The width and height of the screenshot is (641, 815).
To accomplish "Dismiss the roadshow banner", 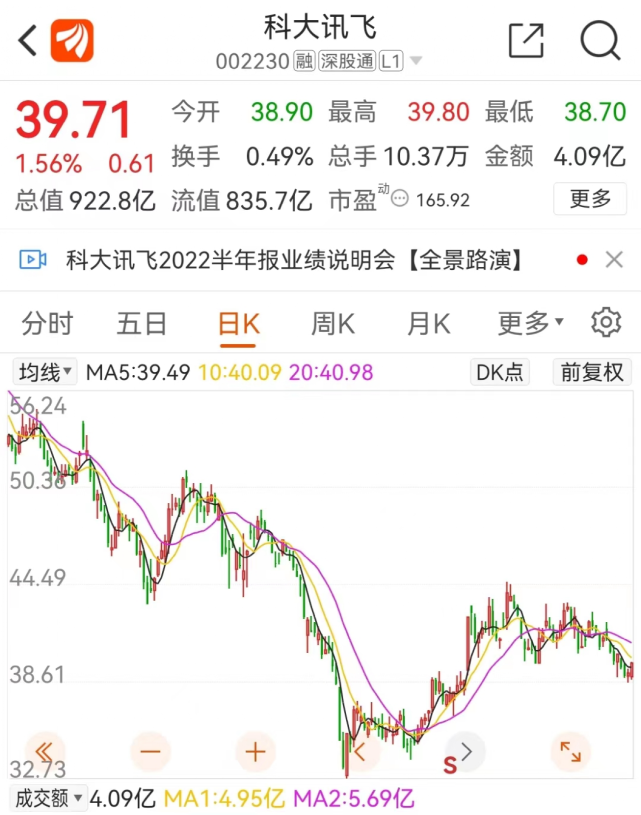I will pos(614,261).
